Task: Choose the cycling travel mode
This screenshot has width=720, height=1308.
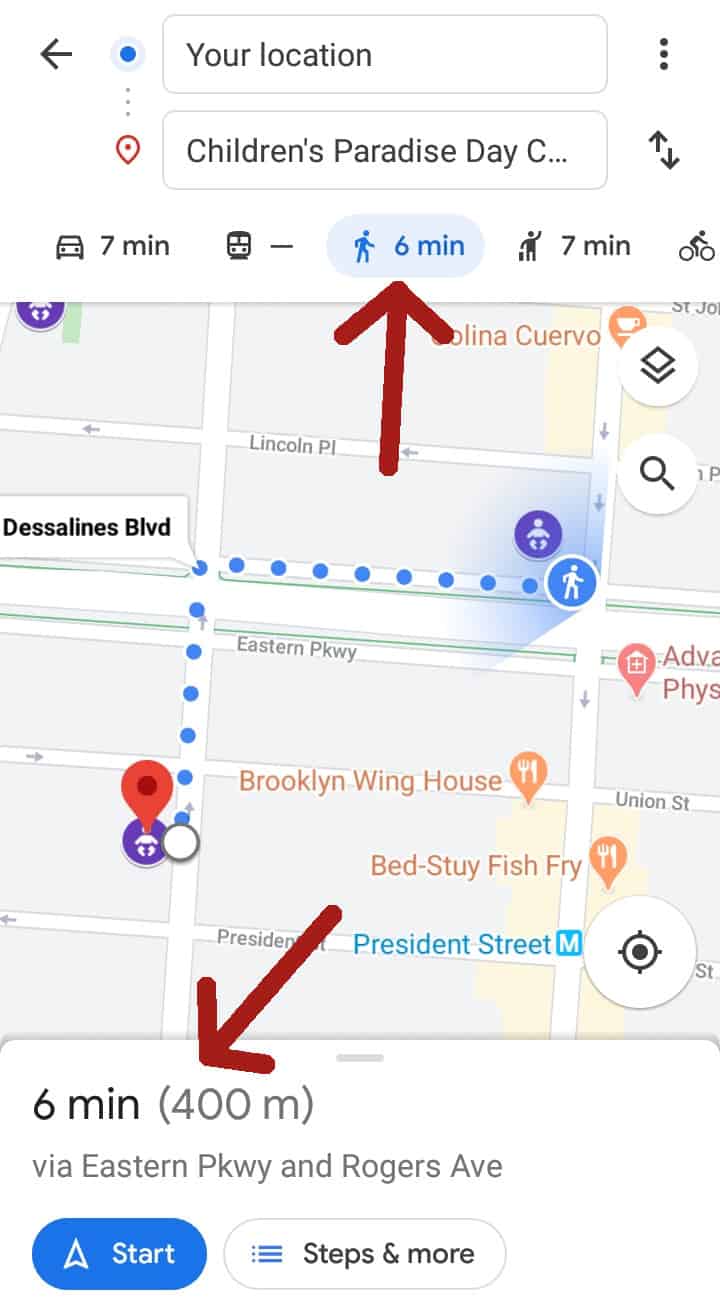Action: point(697,246)
